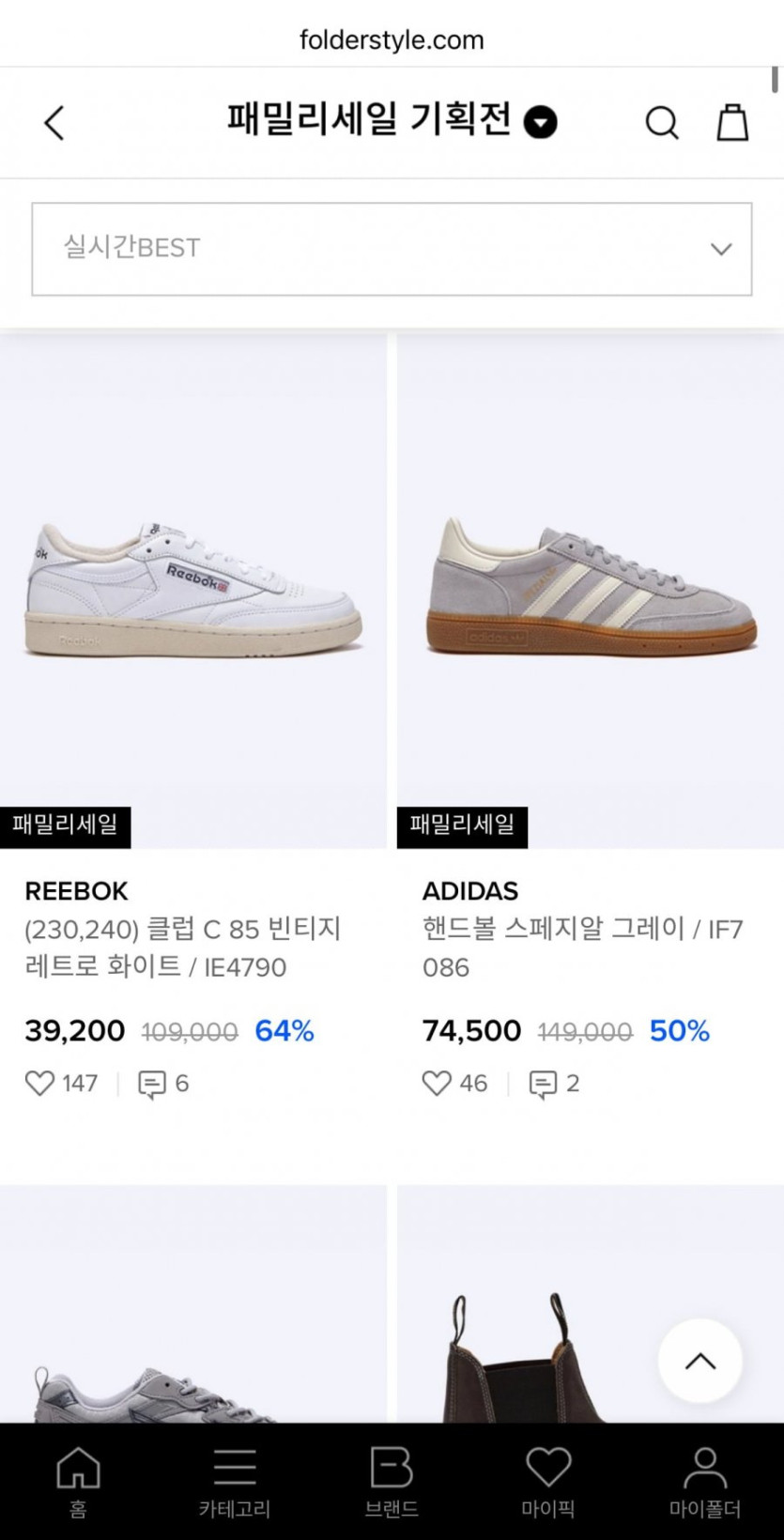Image resolution: width=784 pixels, height=1540 pixels.
Task: Switch to the 카테고리 tab
Action: coord(235,1482)
